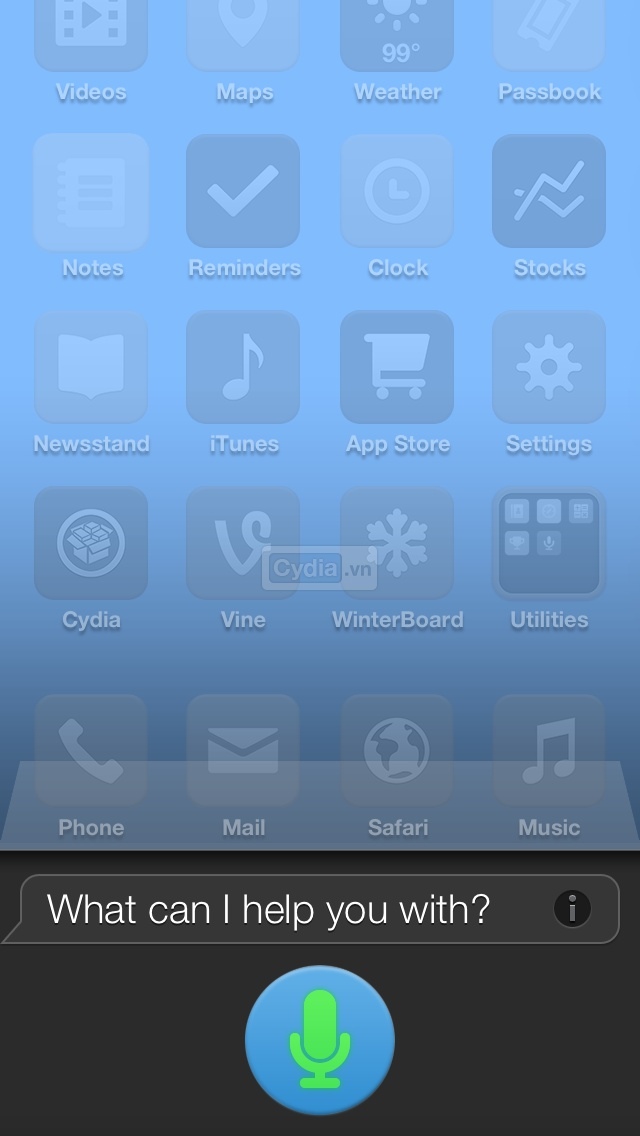Tap the Utilities folder

click(548, 543)
